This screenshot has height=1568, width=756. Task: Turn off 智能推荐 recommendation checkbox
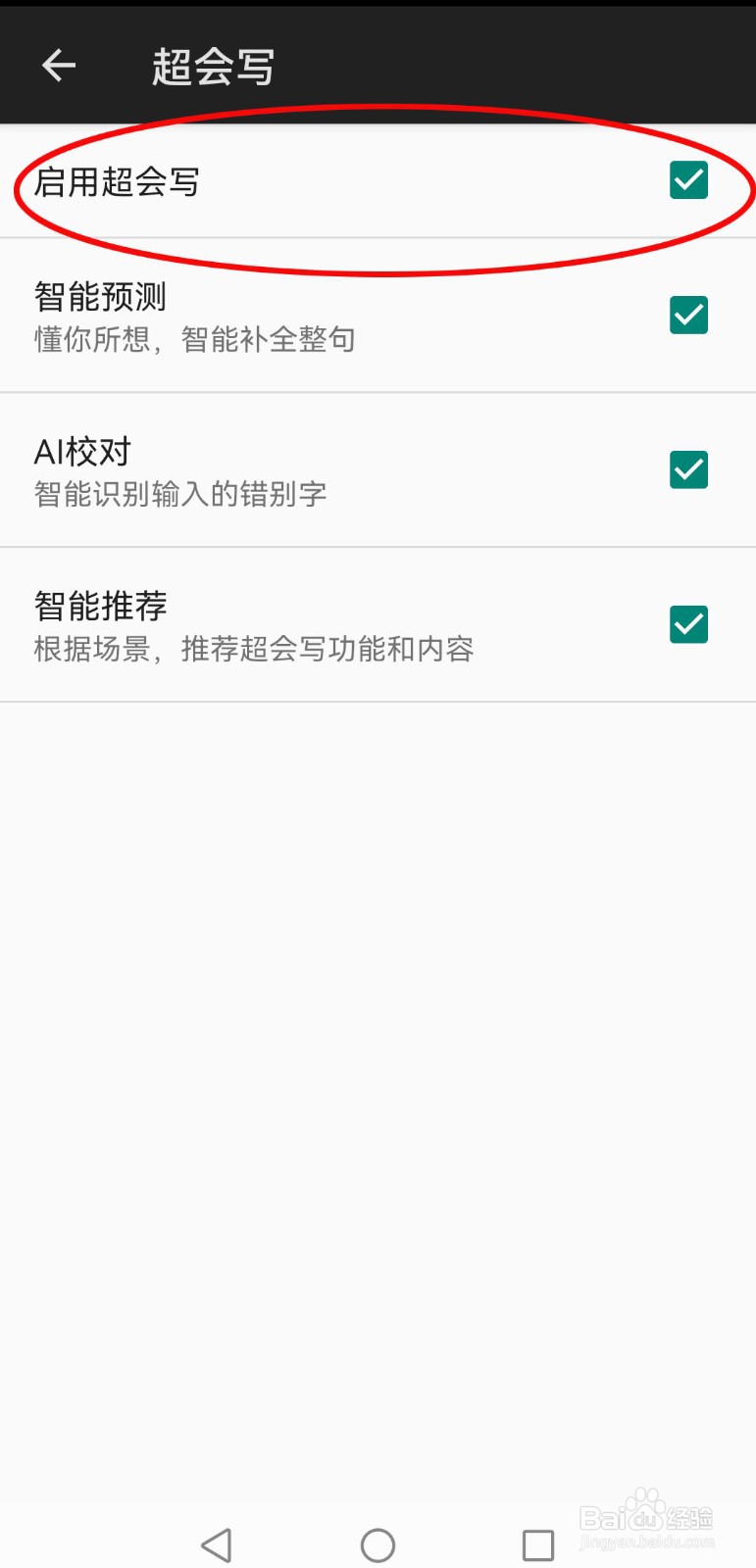[x=687, y=624]
